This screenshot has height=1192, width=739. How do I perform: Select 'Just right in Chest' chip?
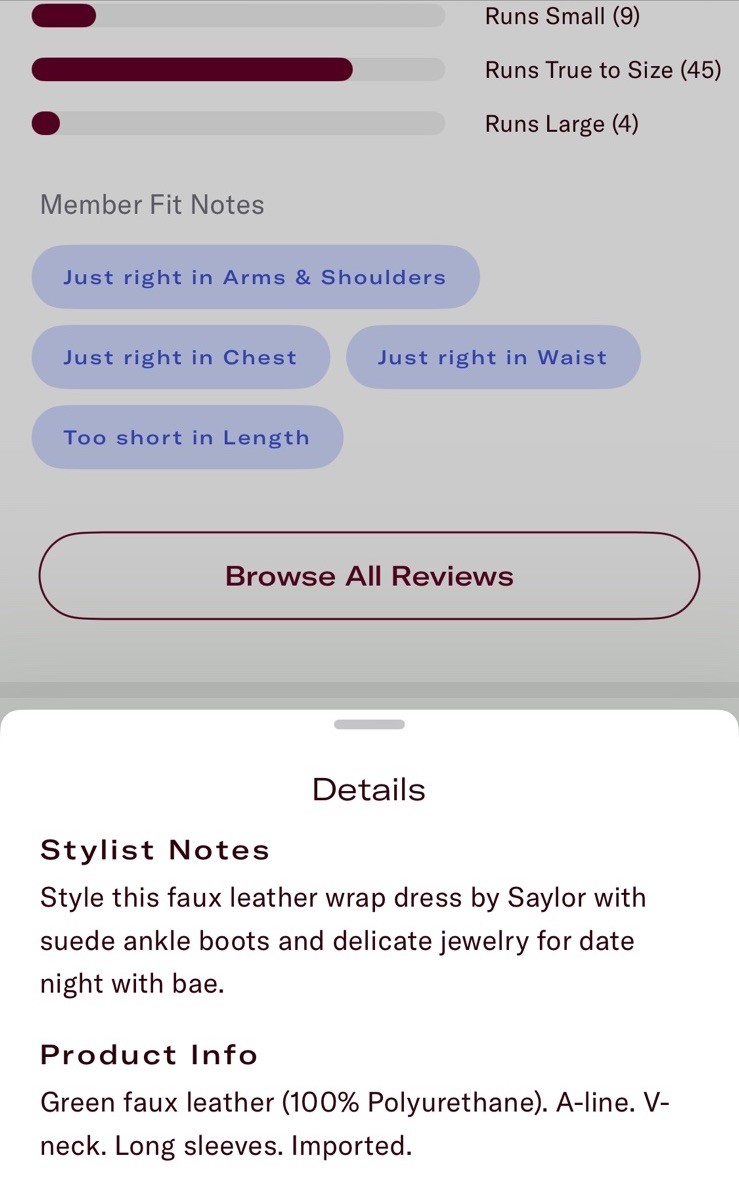[x=180, y=357]
